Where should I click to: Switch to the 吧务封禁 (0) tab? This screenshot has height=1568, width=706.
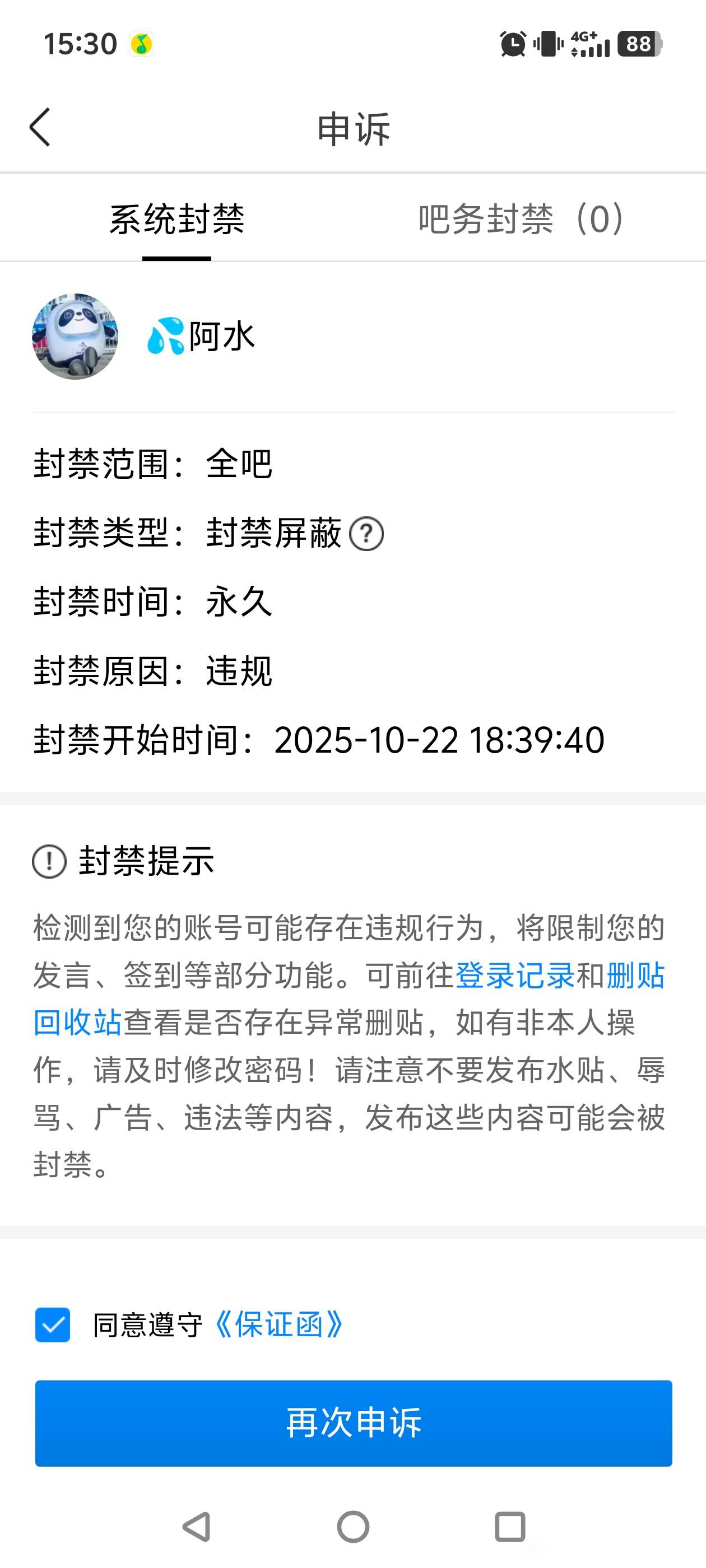pos(522,219)
